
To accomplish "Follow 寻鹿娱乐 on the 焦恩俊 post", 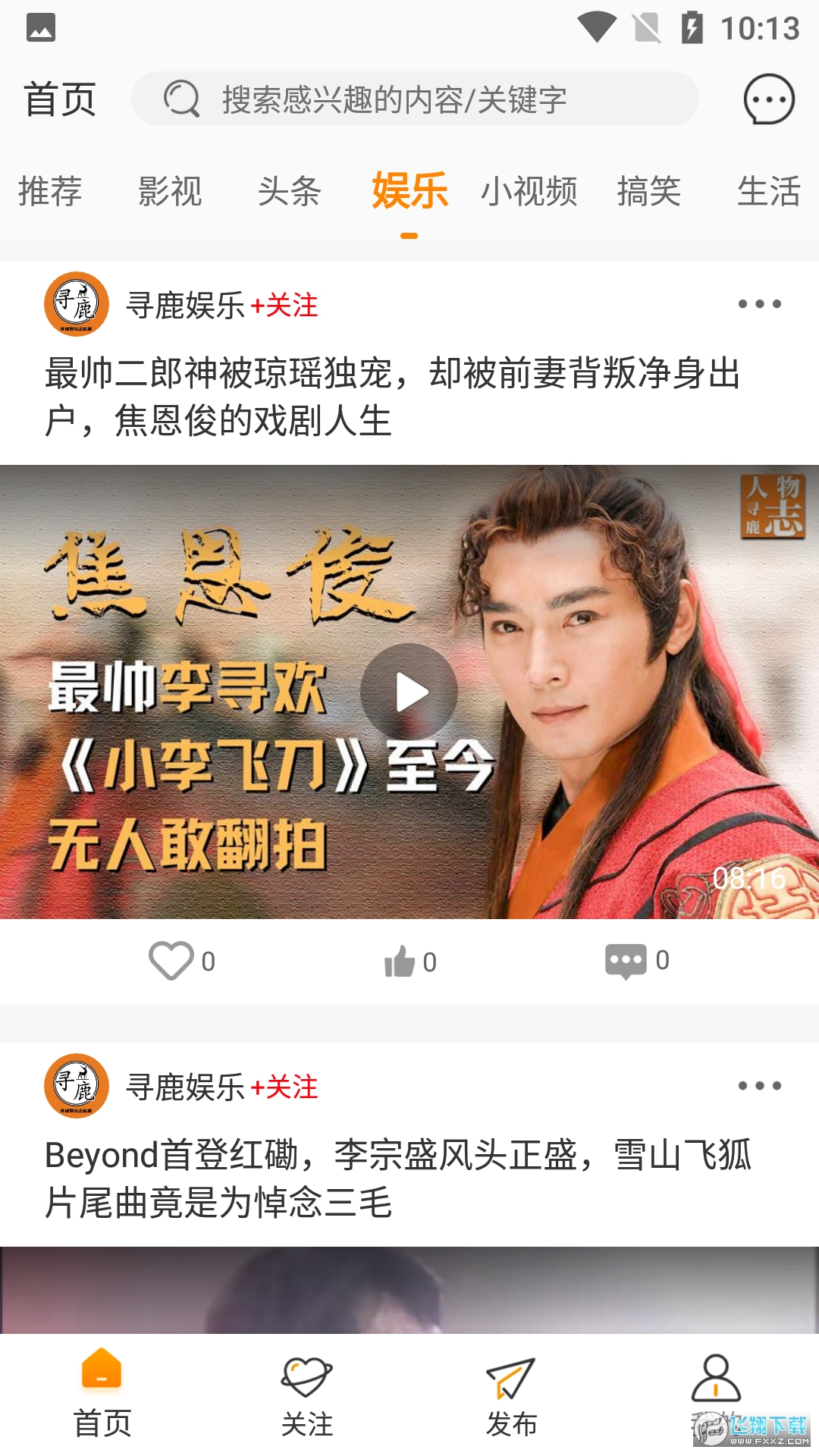I will pyautogui.click(x=284, y=306).
